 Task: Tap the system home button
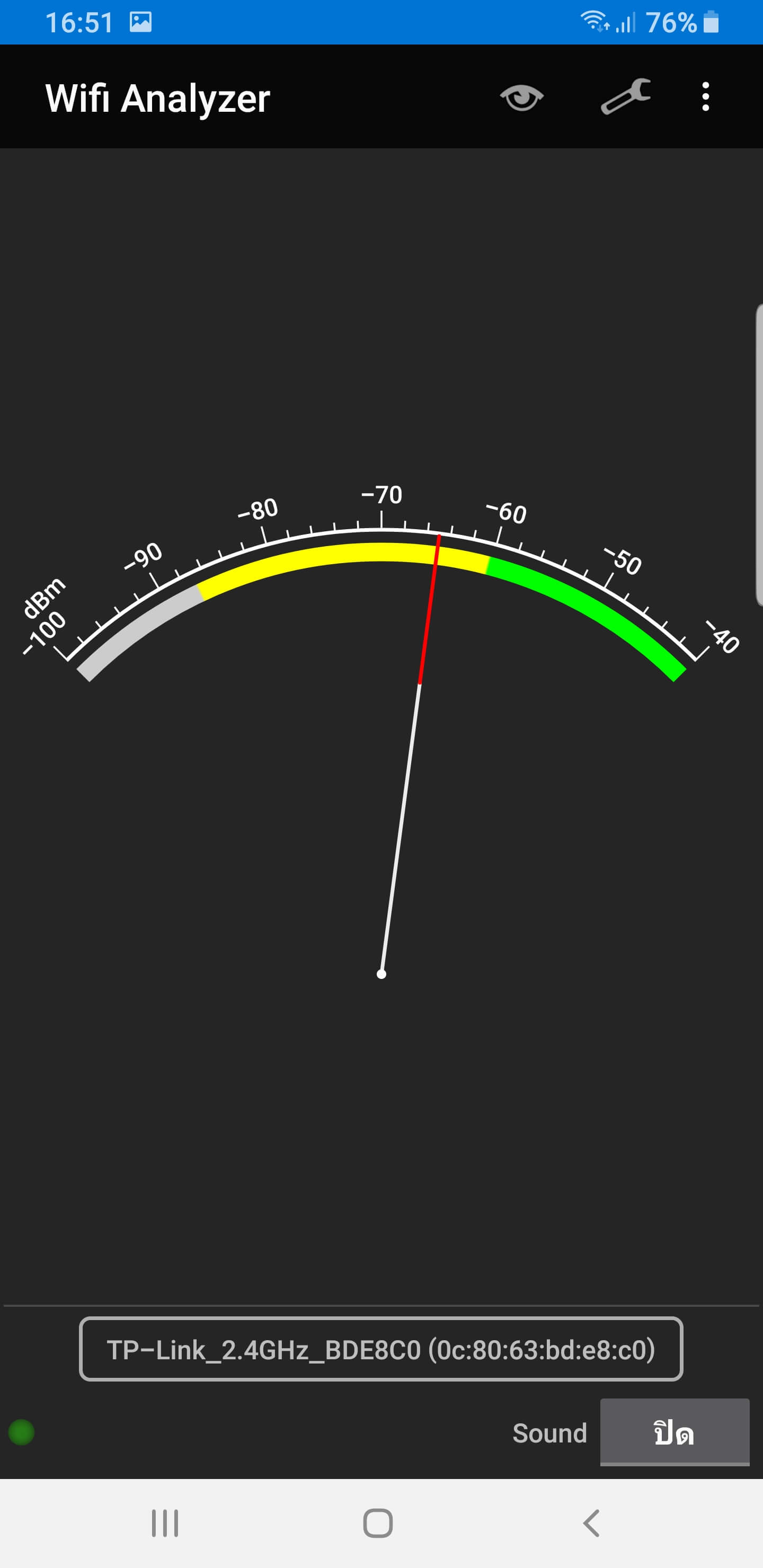click(378, 1524)
